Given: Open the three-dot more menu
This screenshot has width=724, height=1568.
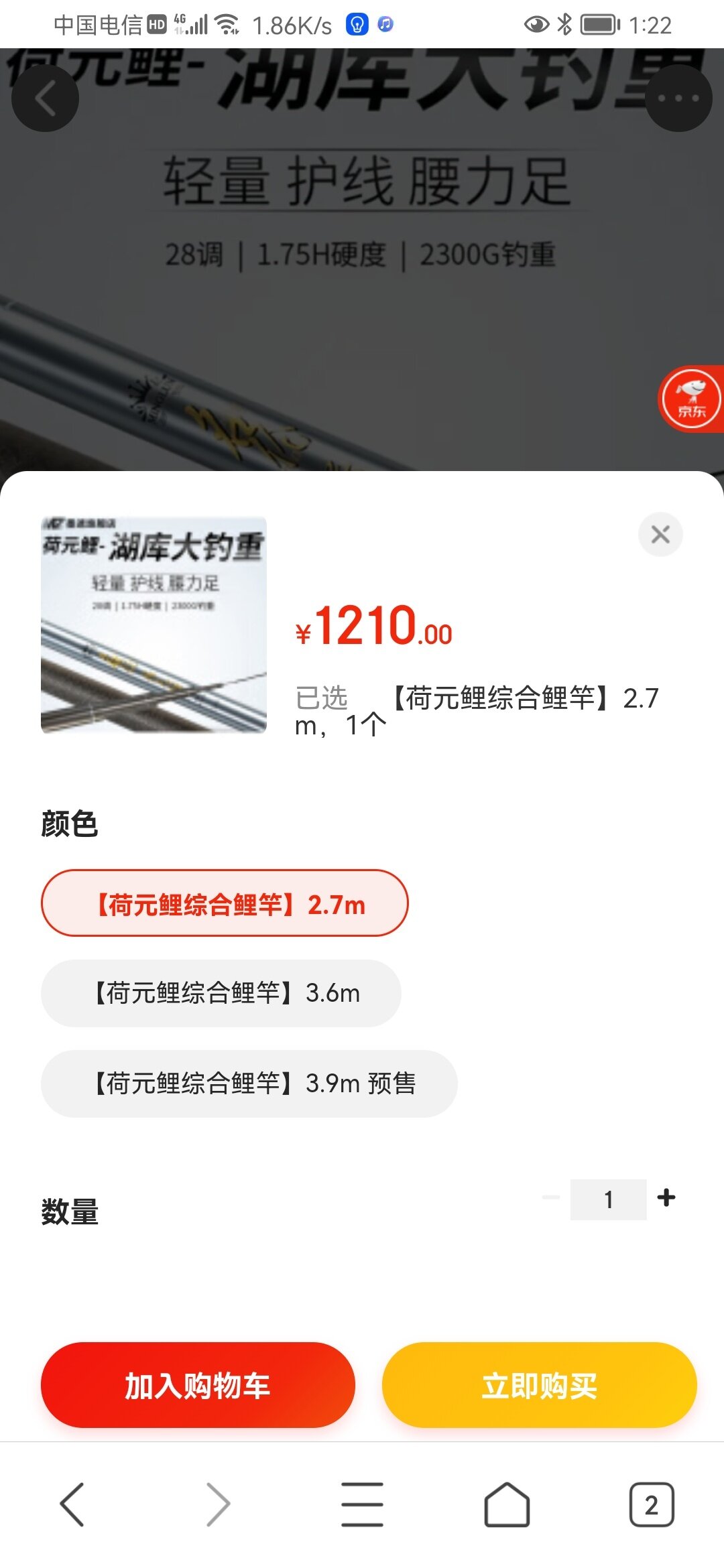Looking at the screenshot, I should 678,99.
